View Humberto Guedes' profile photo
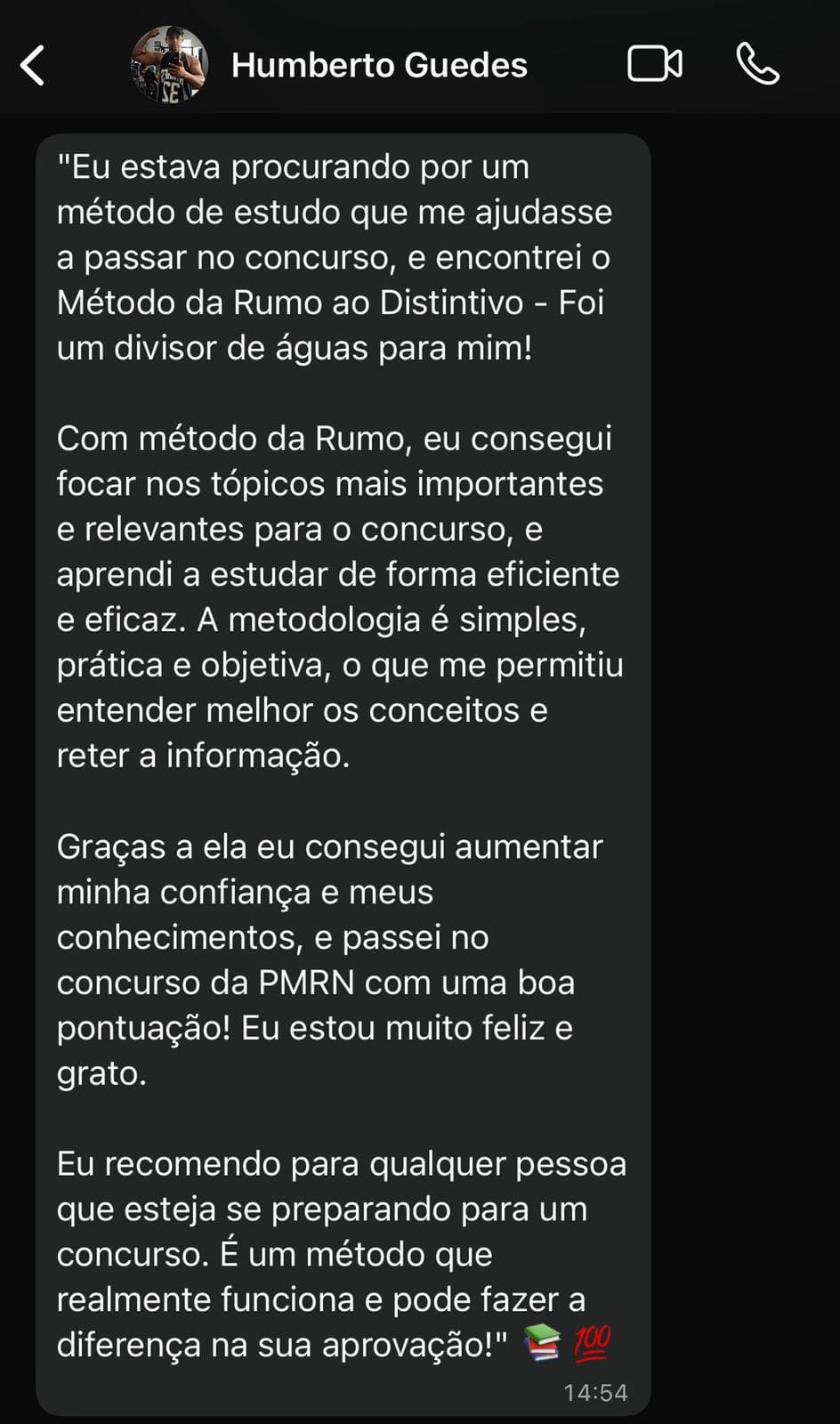The height and width of the screenshot is (1424, 840). pyautogui.click(x=169, y=64)
